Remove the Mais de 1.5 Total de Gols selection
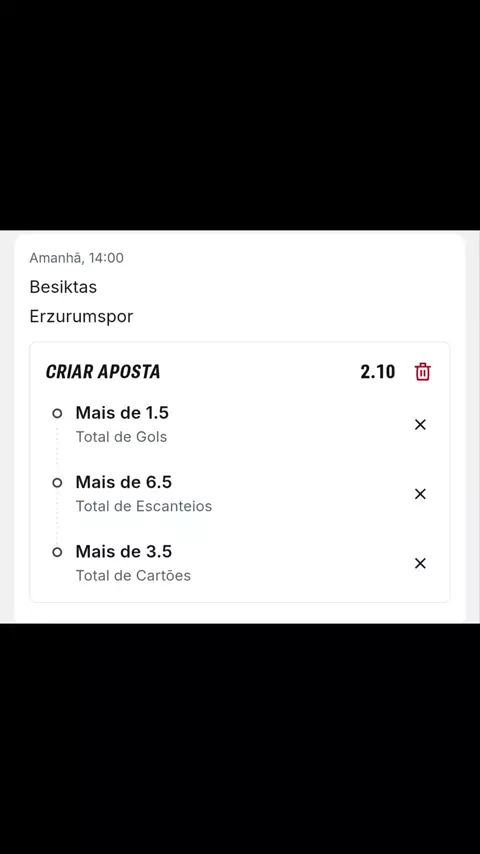The image size is (480, 854). 420,425
